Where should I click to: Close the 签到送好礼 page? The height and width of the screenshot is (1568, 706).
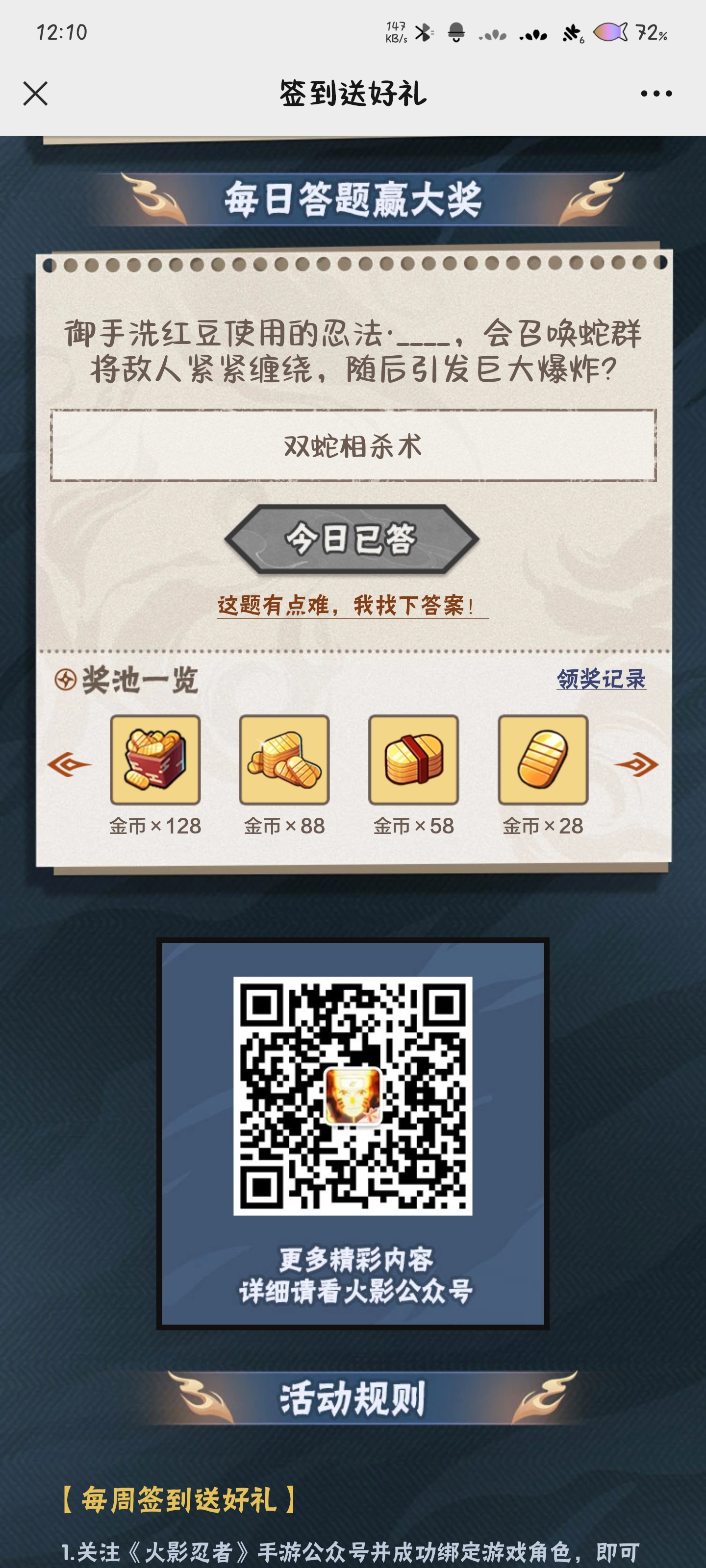coord(35,94)
